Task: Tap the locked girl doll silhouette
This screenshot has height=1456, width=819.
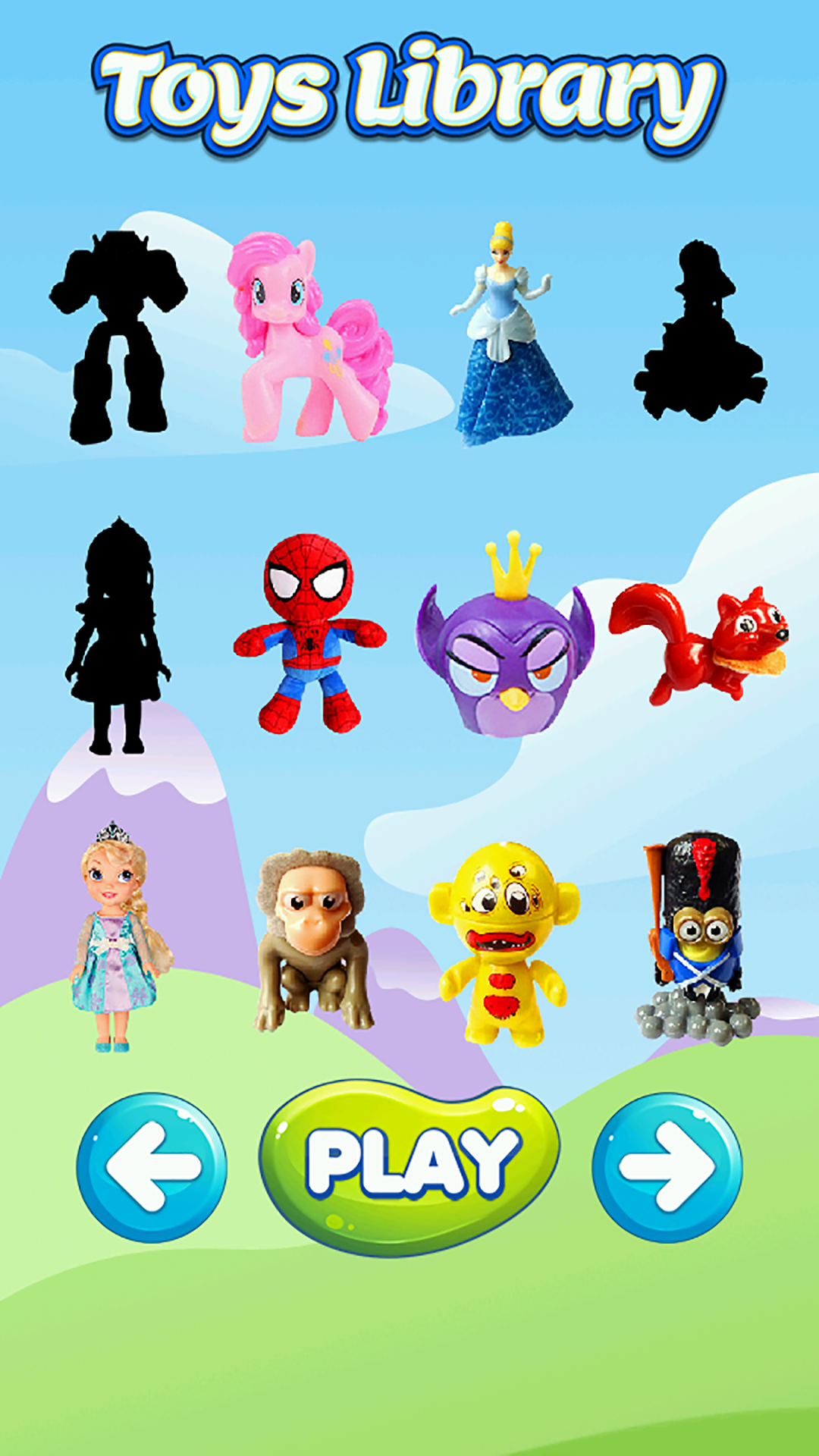Action: 118,637
